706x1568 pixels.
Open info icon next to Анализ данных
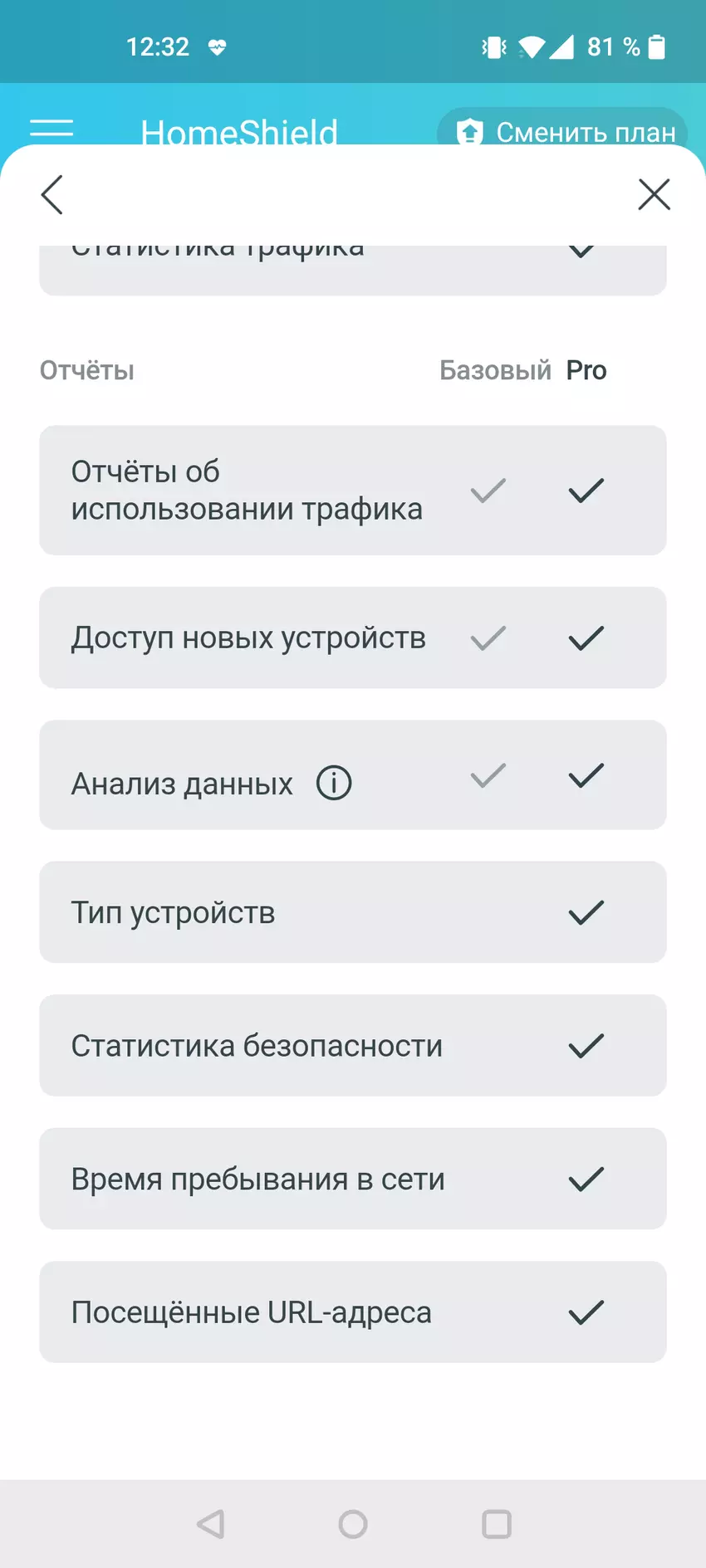pos(334,783)
